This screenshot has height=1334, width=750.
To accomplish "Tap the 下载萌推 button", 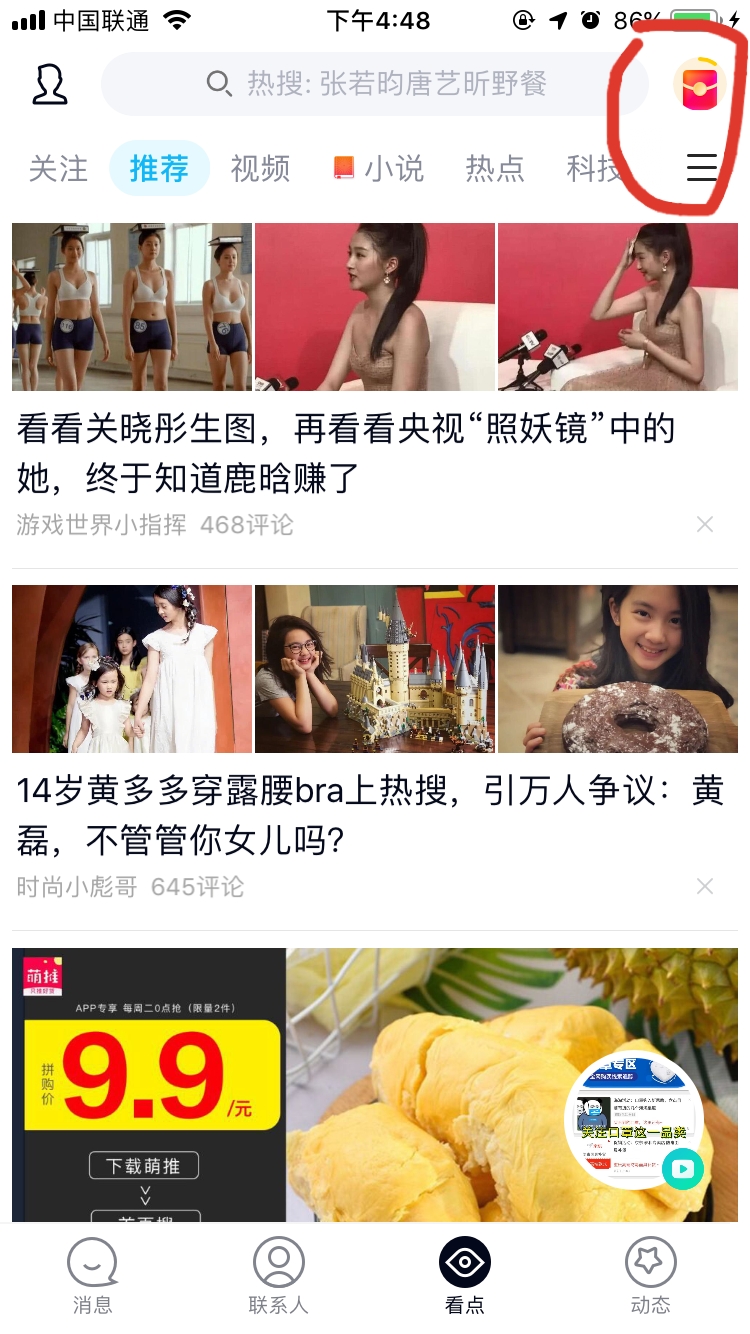I will click(x=144, y=1166).
